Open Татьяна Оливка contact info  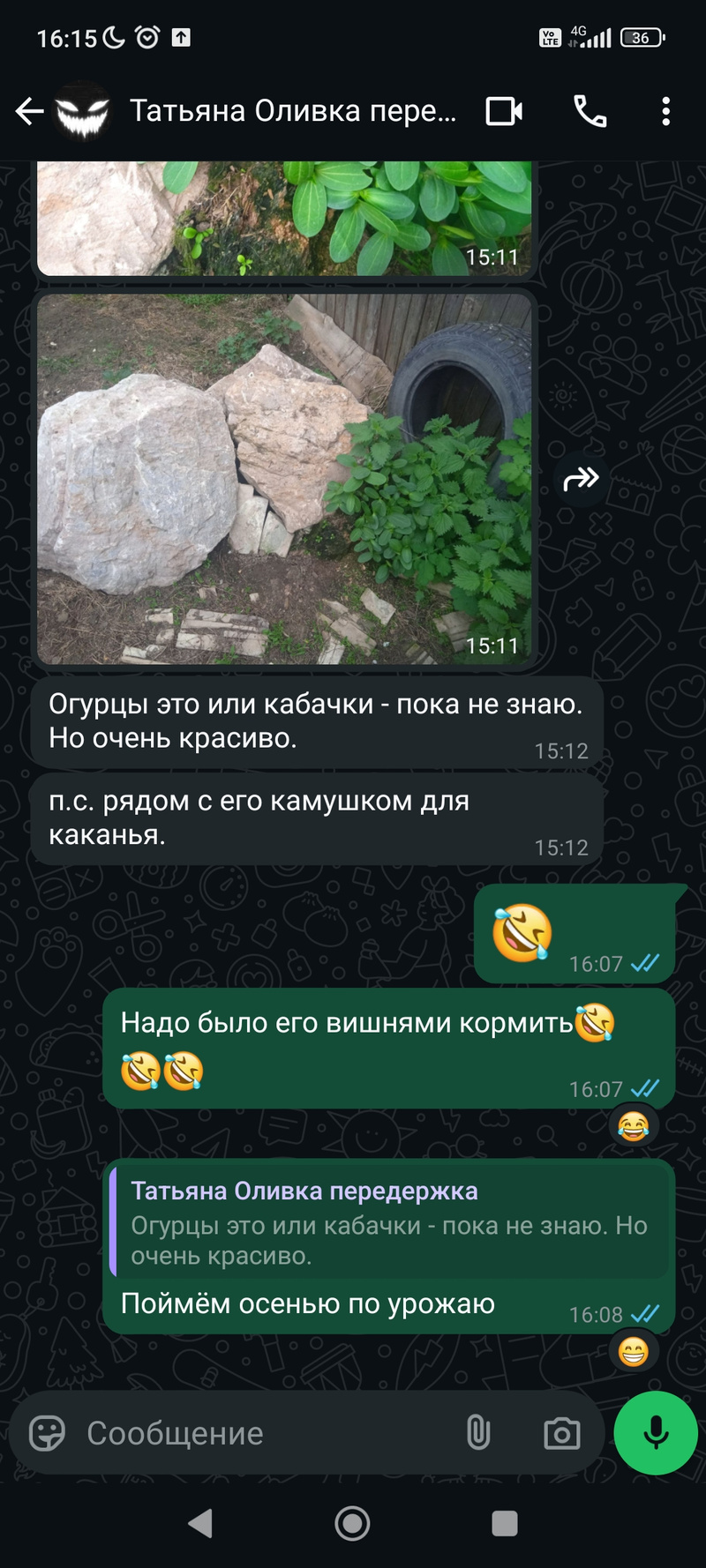click(x=291, y=111)
